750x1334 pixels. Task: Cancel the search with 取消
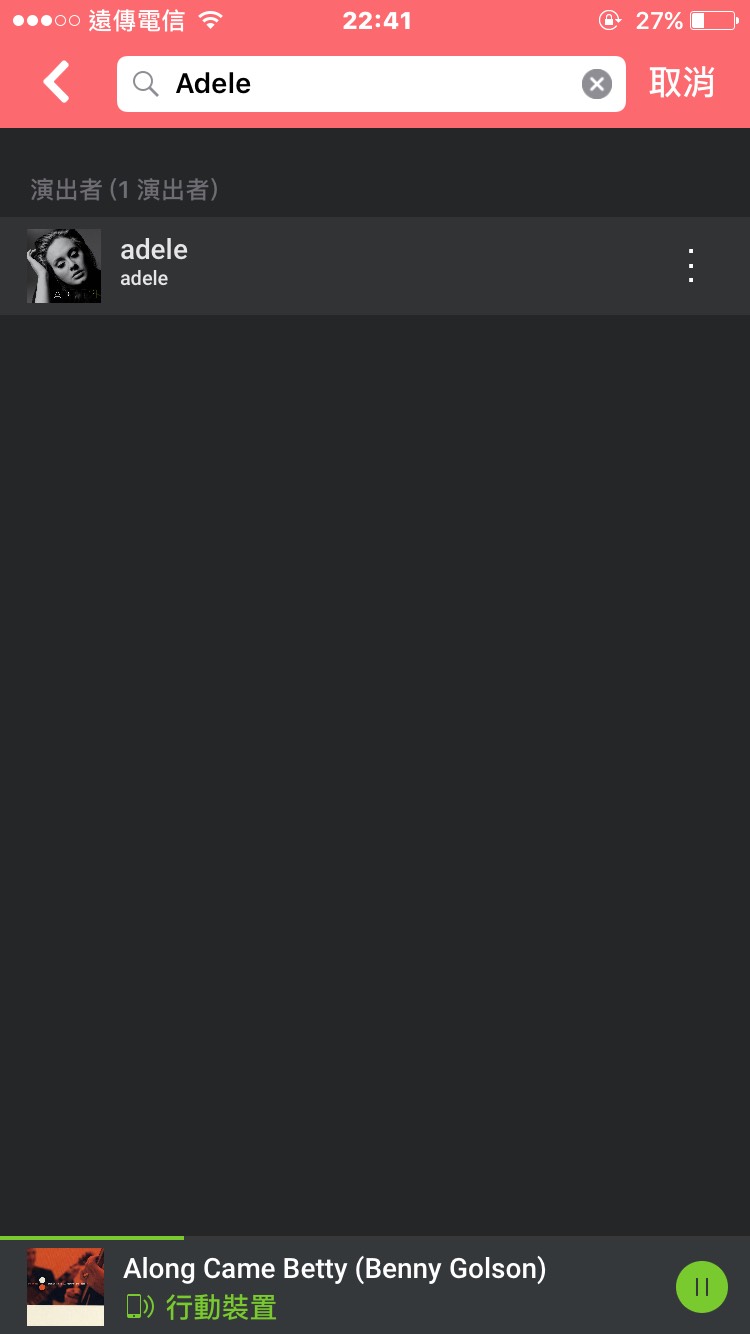(682, 83)
